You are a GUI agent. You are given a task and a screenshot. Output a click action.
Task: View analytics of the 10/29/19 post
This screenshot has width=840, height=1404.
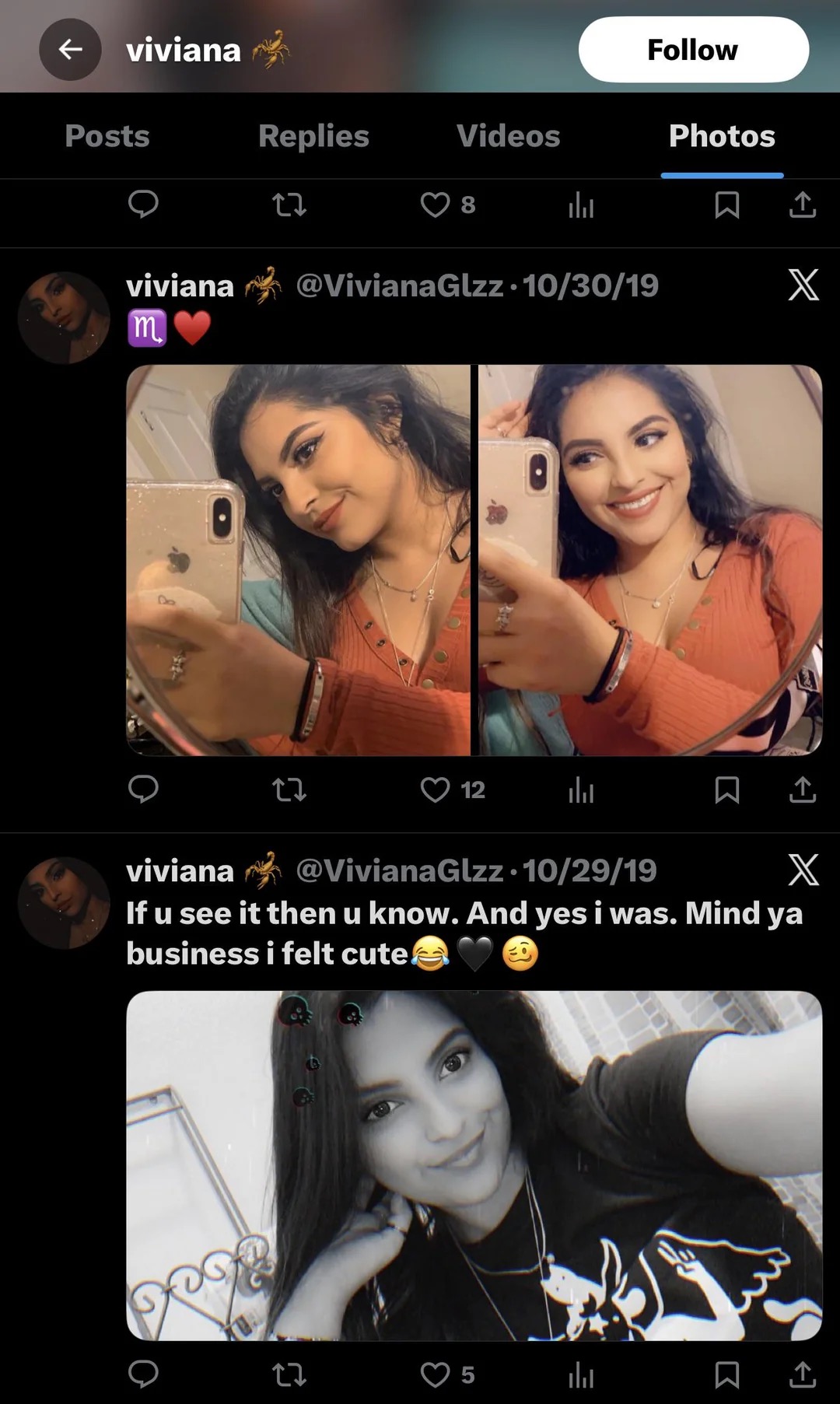pos(581,1375)
